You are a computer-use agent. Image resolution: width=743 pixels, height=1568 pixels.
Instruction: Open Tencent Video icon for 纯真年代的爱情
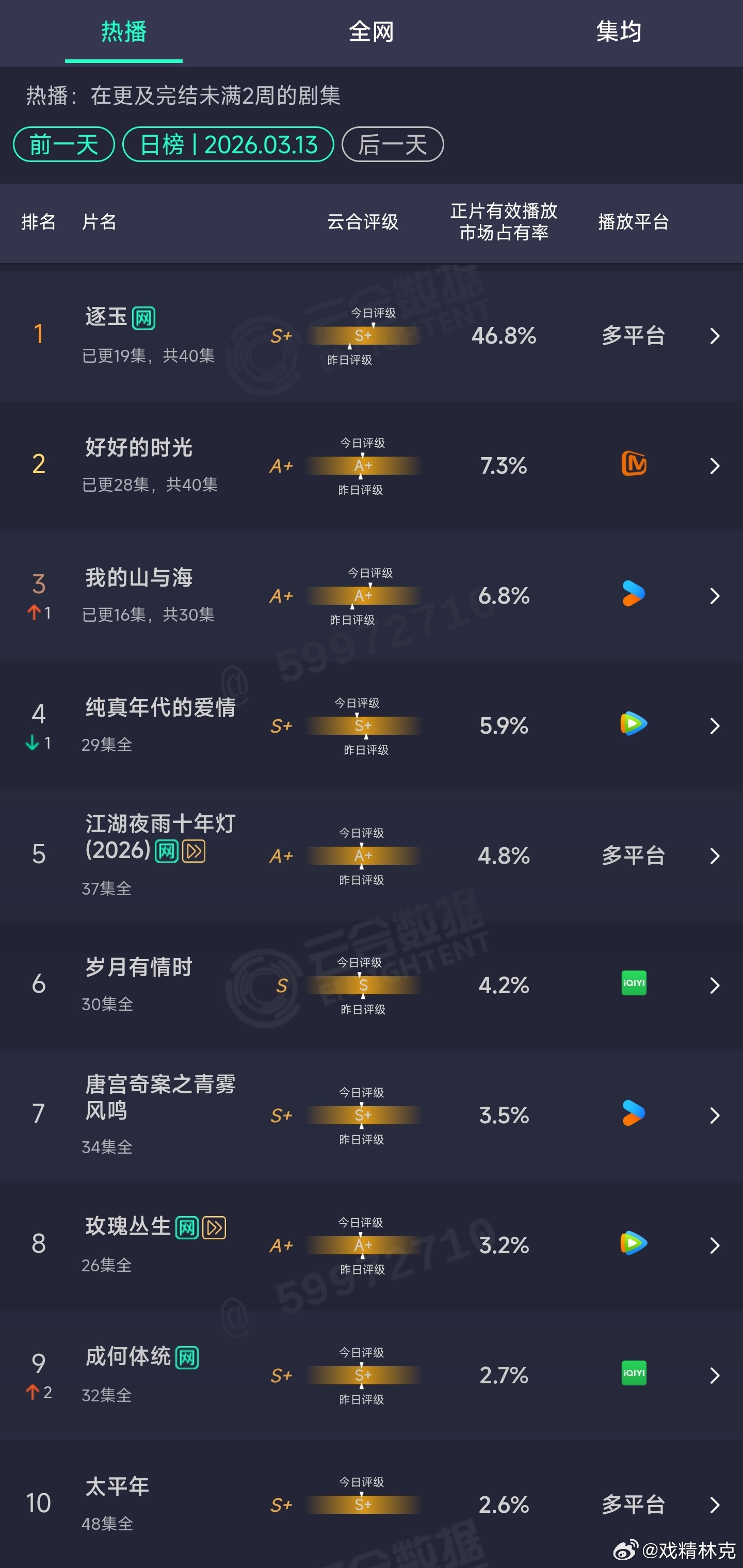click(x=633, y=724)
